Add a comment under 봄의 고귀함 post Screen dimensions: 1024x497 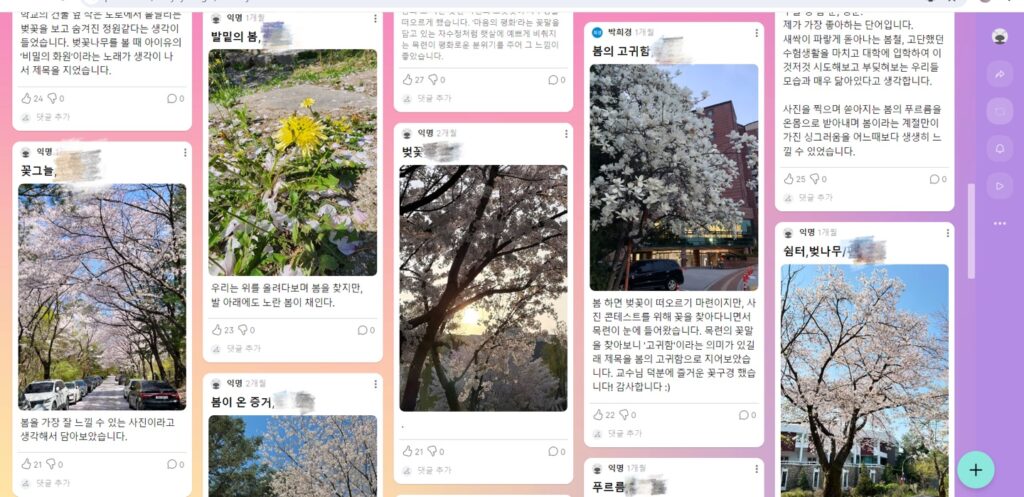(x=629, y=434)
